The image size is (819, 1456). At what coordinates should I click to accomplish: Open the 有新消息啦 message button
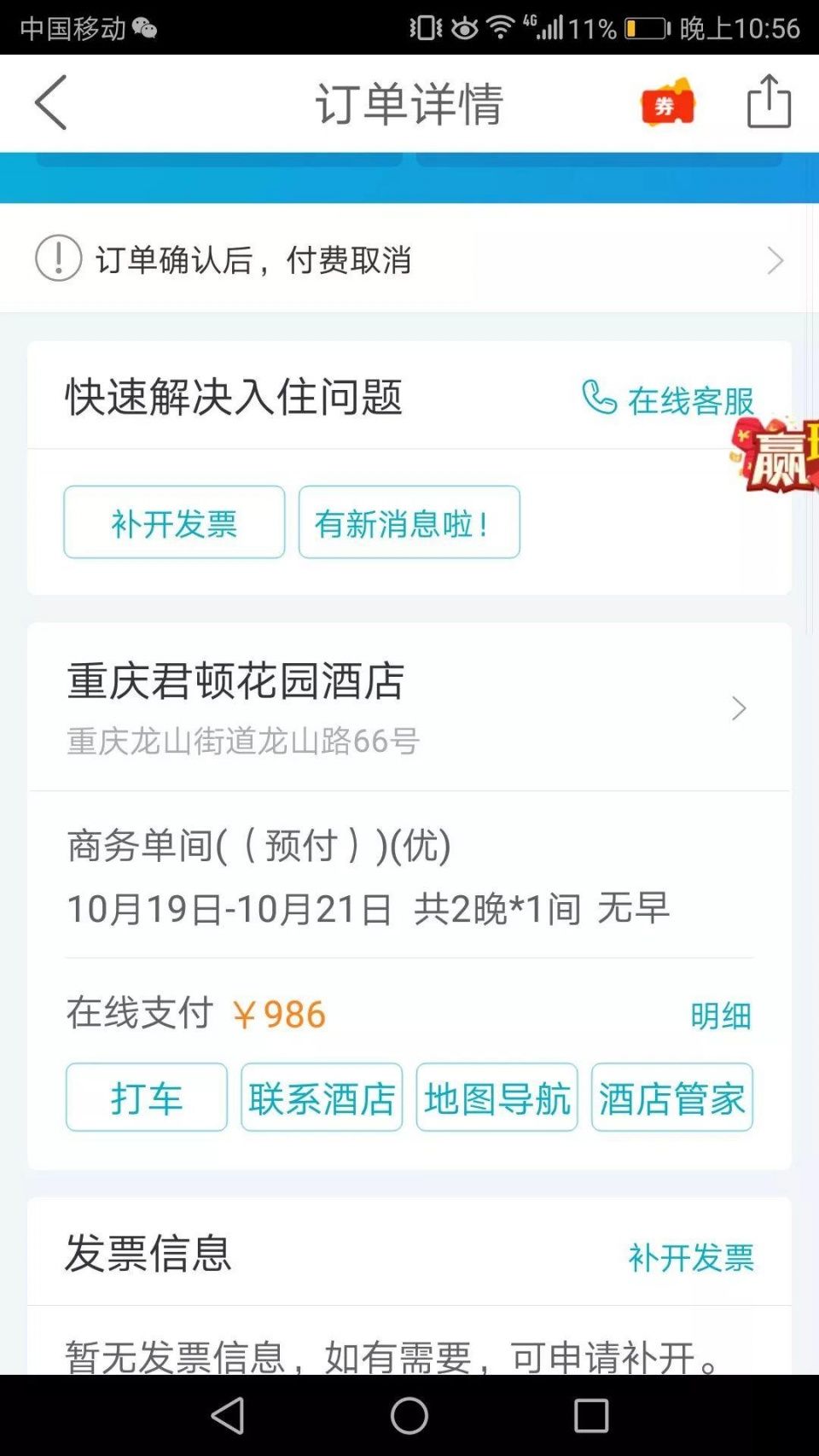click(x=409, y=522)
